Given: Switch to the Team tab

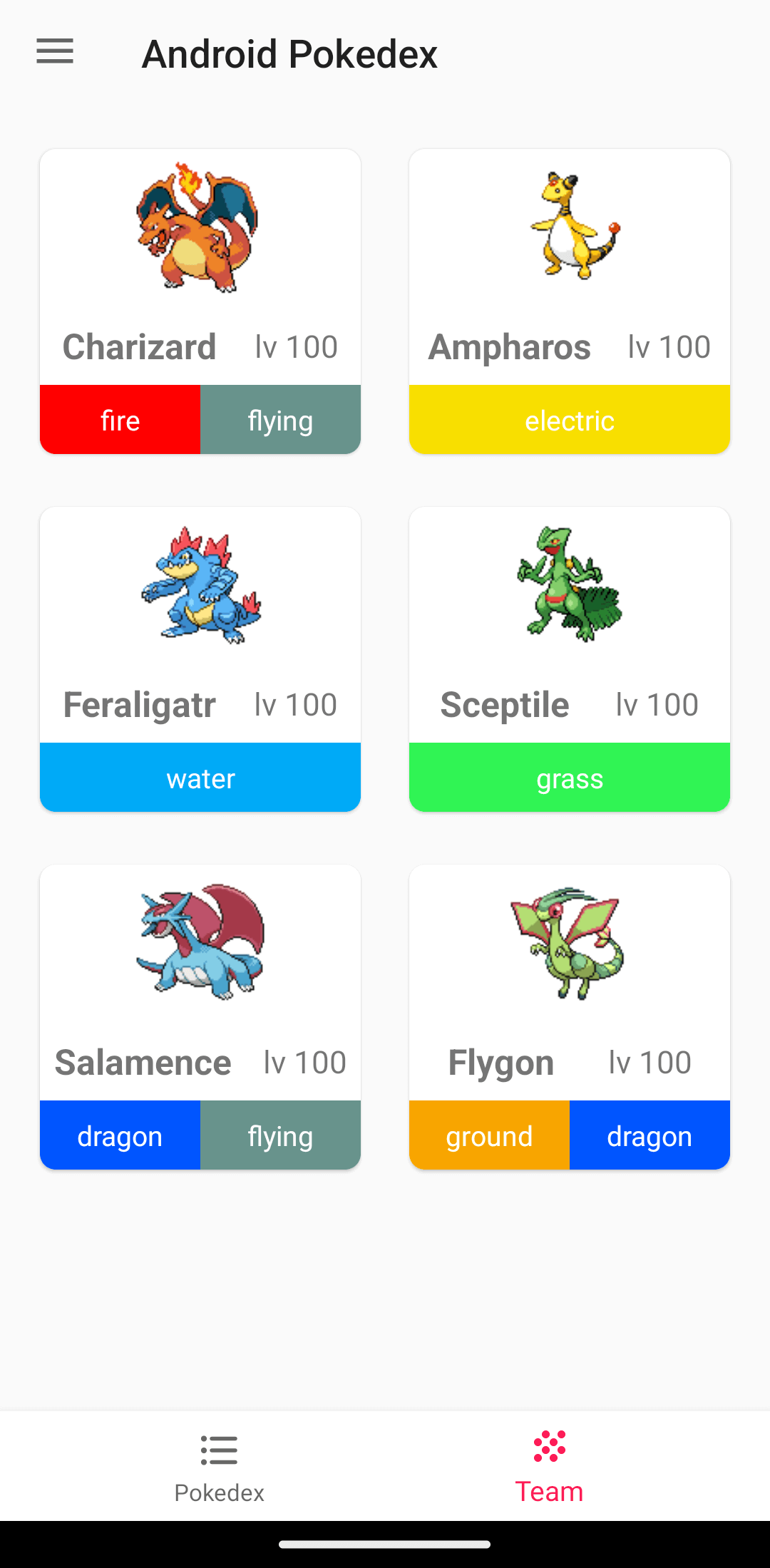Looking at the screenshot, I should point(548,1468).
